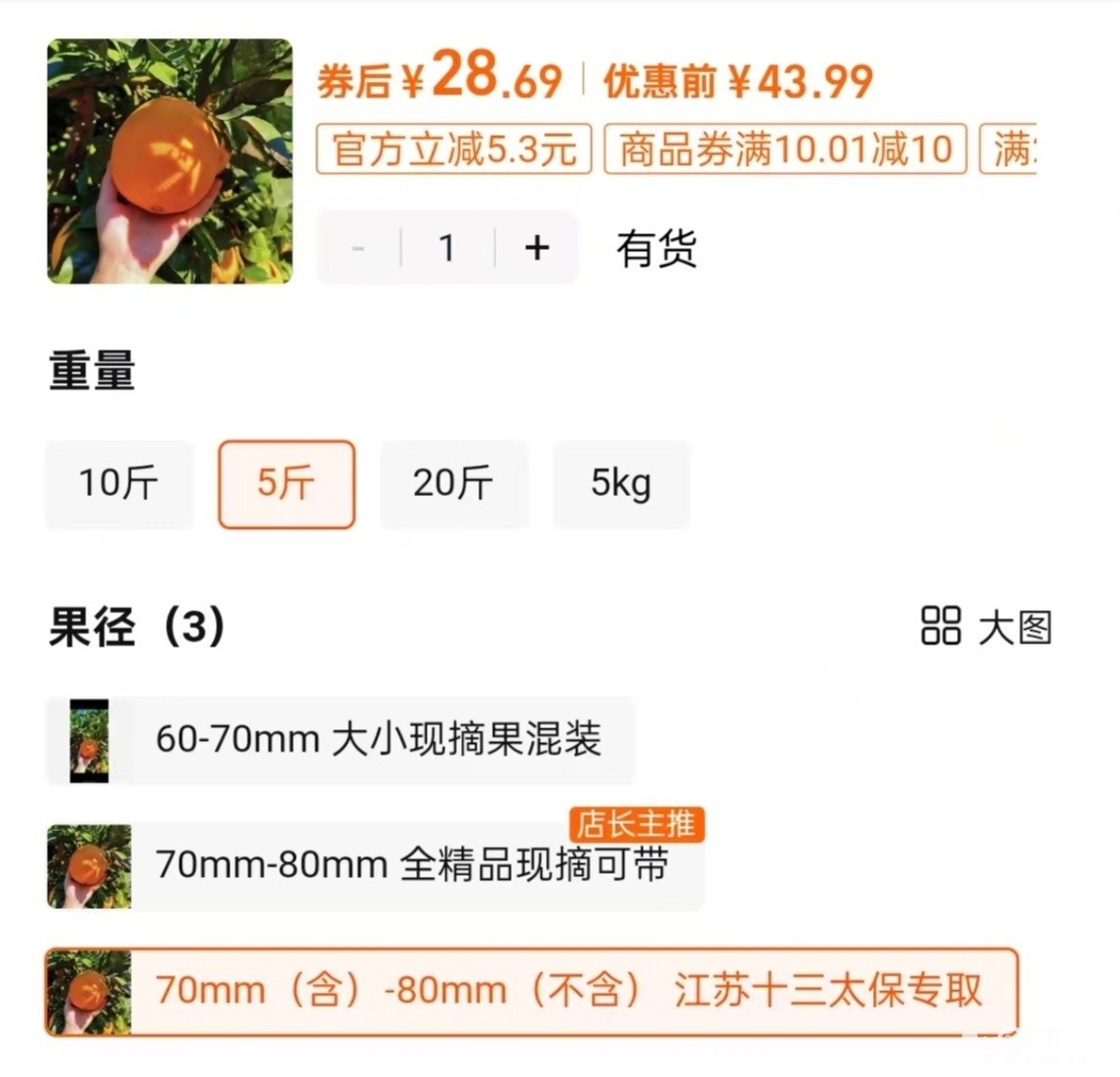Open the 商品券满10.01减10 coupon tag
The height and width of the screenshot is (1077, 1120).
pyautogui.click(x=785, y=149)
